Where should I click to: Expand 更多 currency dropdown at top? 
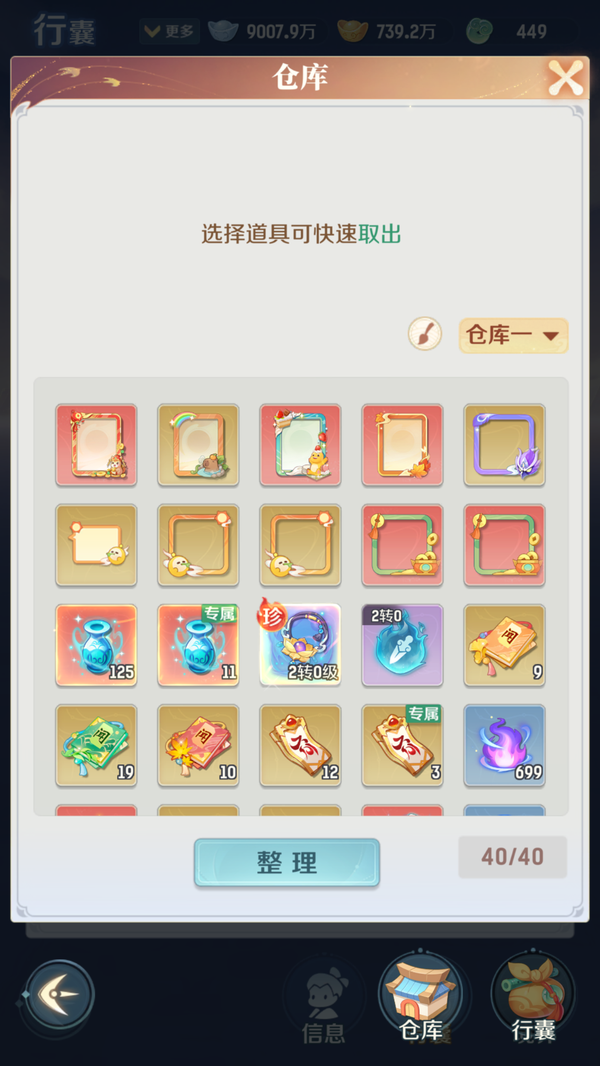click(x=168, y=31)
